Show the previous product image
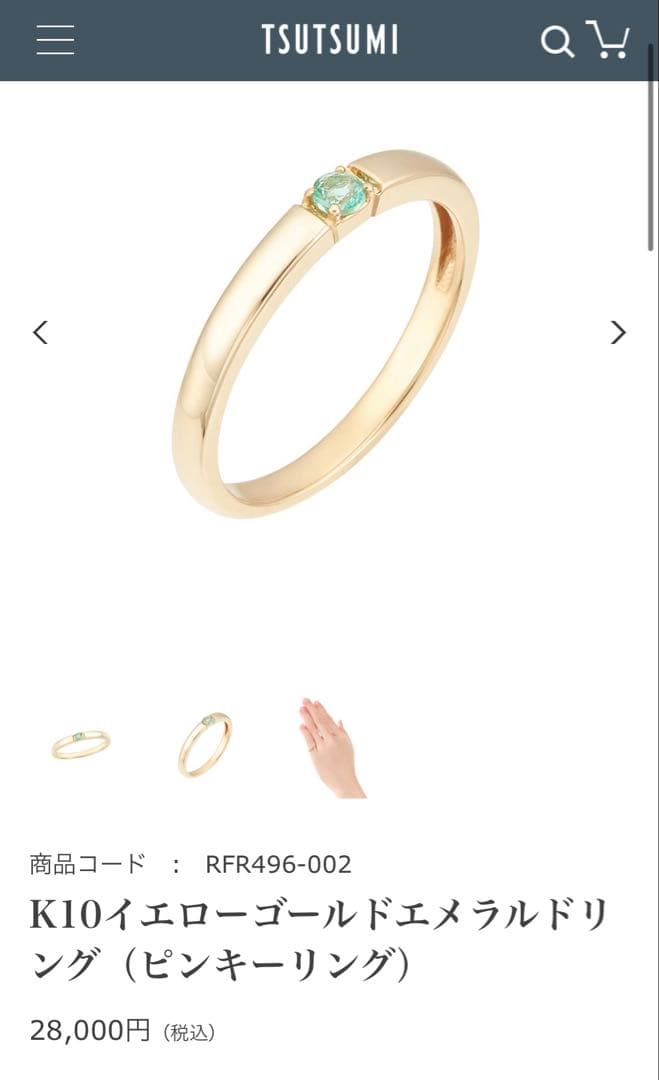This screenshot has height=1080, width=659. point(41,332)
